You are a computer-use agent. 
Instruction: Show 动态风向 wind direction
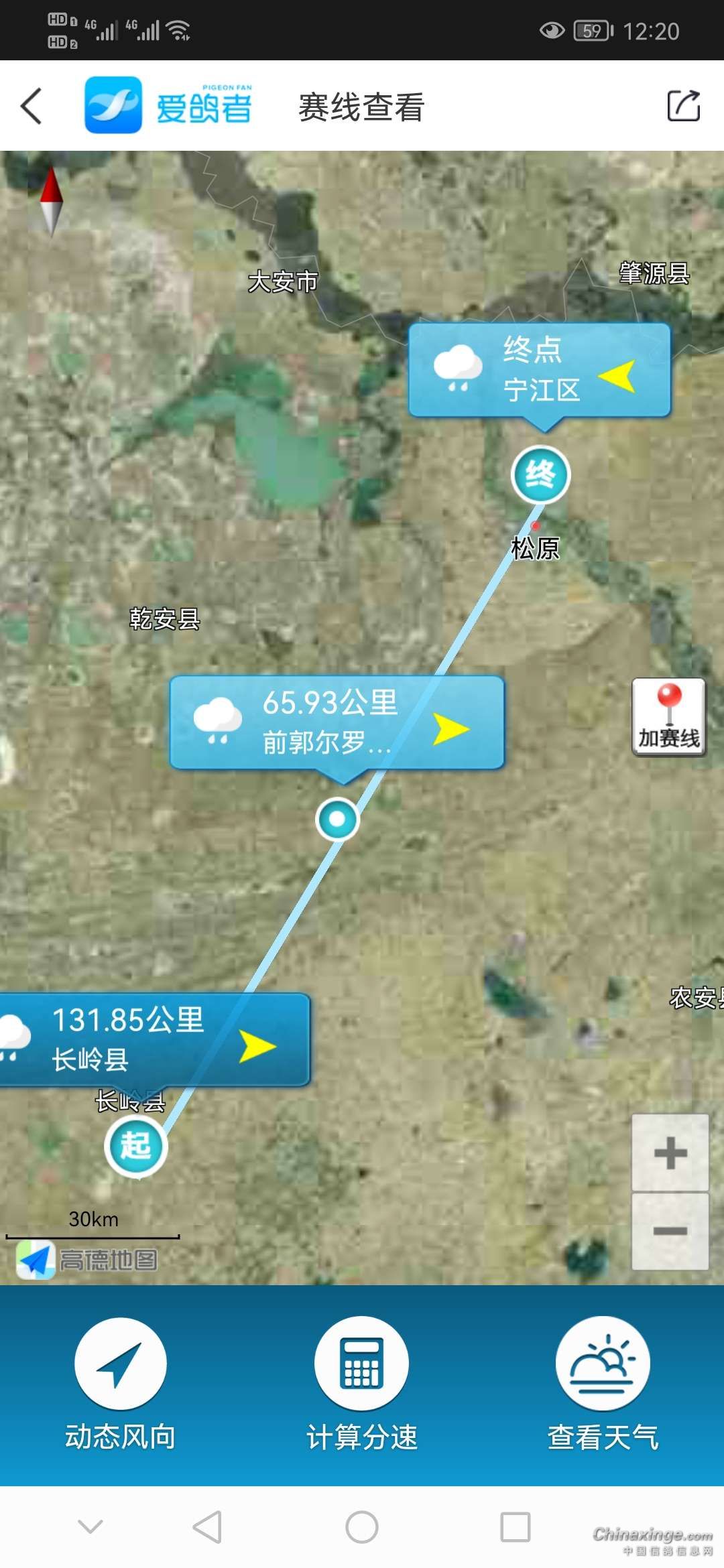(x=121, y=1383)
